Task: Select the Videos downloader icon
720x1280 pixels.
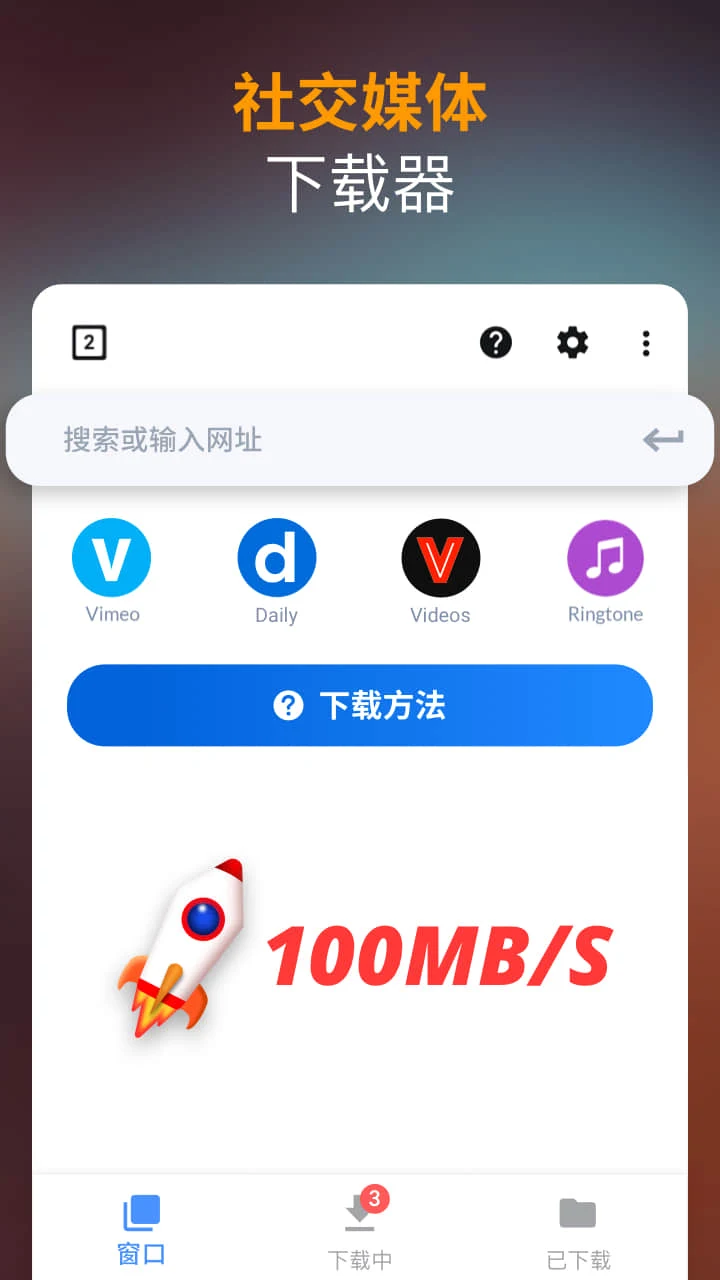Action: click(441, 556)
